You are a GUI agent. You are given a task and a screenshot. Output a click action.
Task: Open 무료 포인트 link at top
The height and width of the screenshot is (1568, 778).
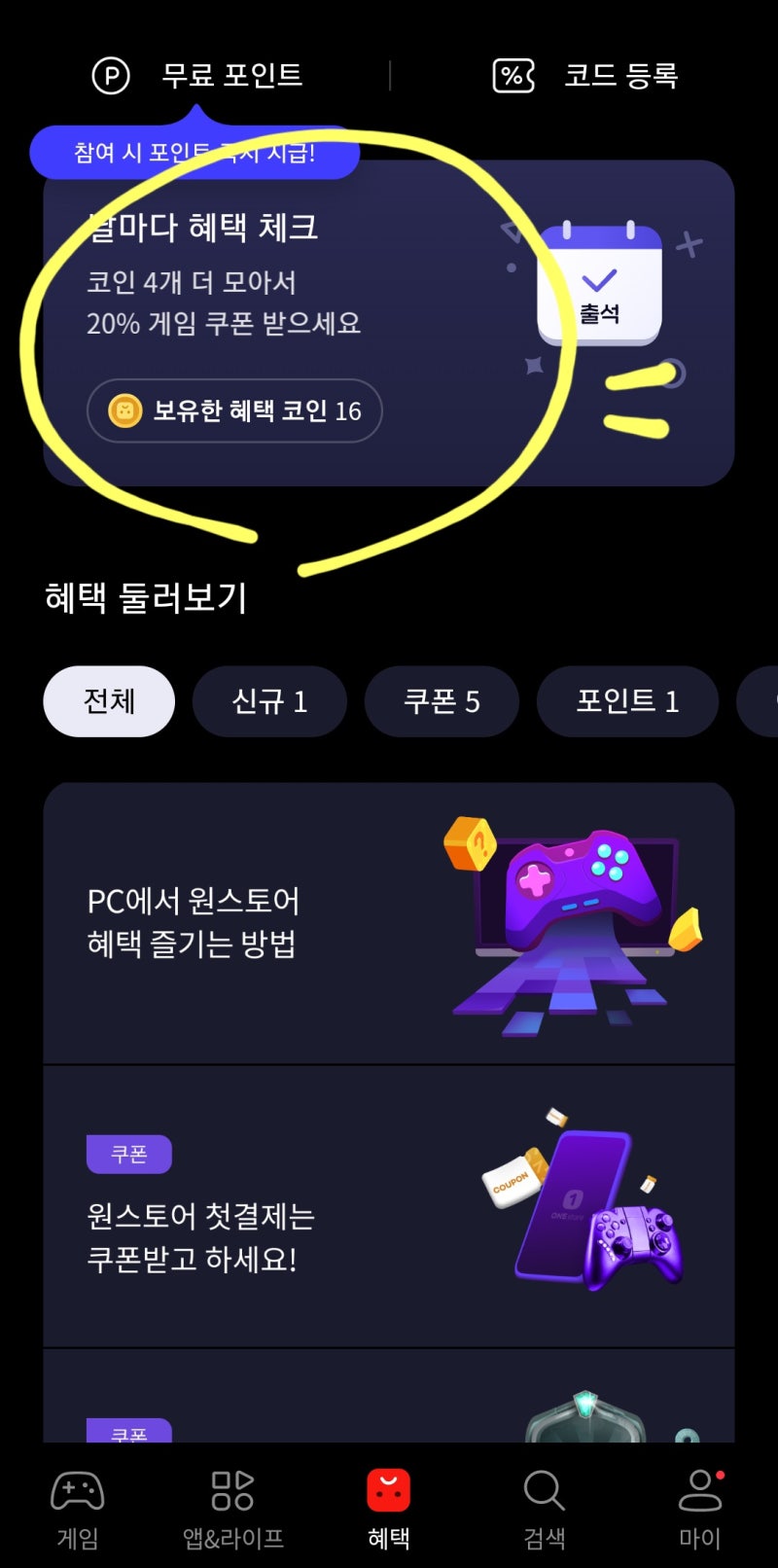click(233, 75)
